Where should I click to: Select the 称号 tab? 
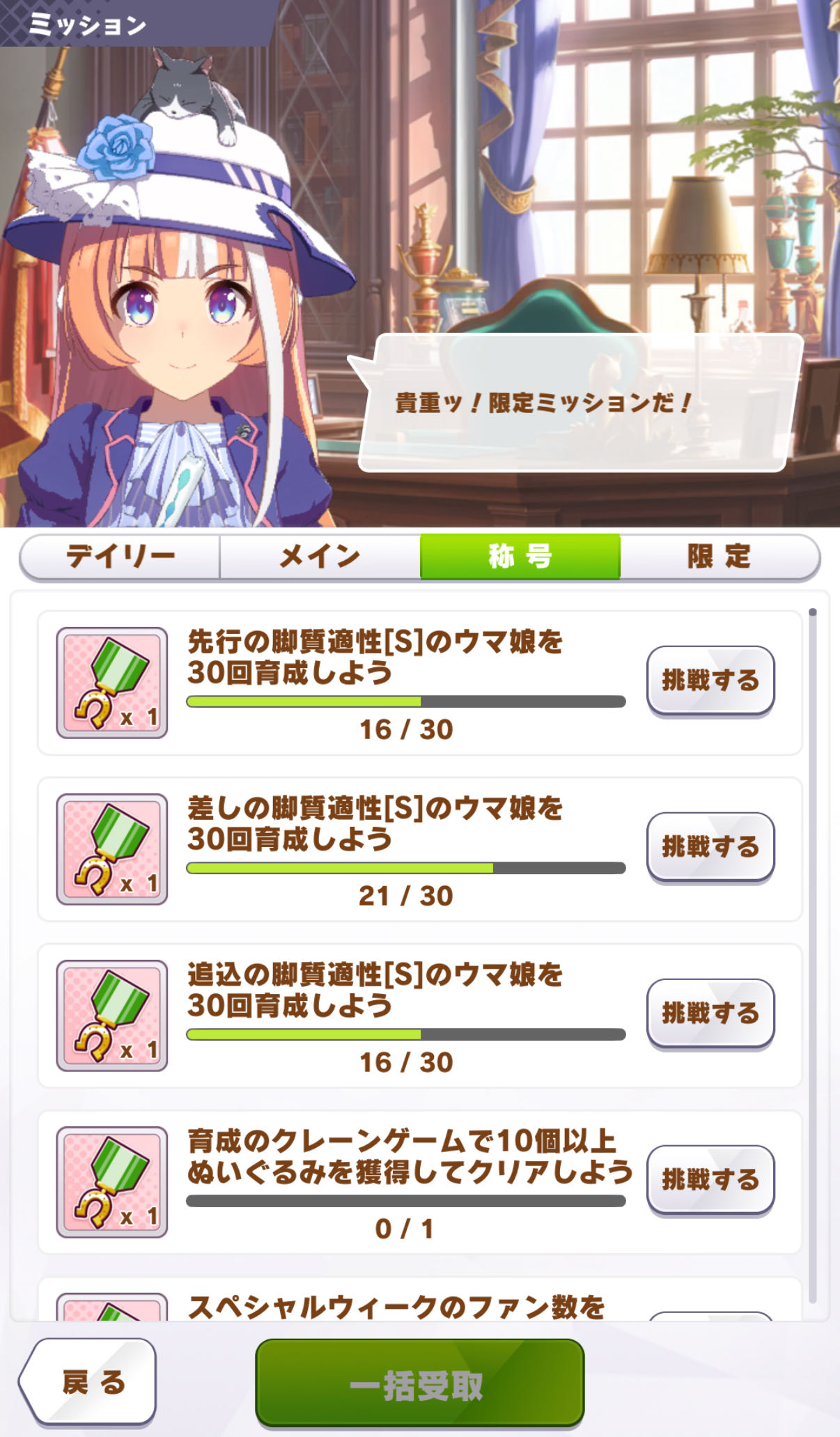pyautogui.click(x=520, y=557)
